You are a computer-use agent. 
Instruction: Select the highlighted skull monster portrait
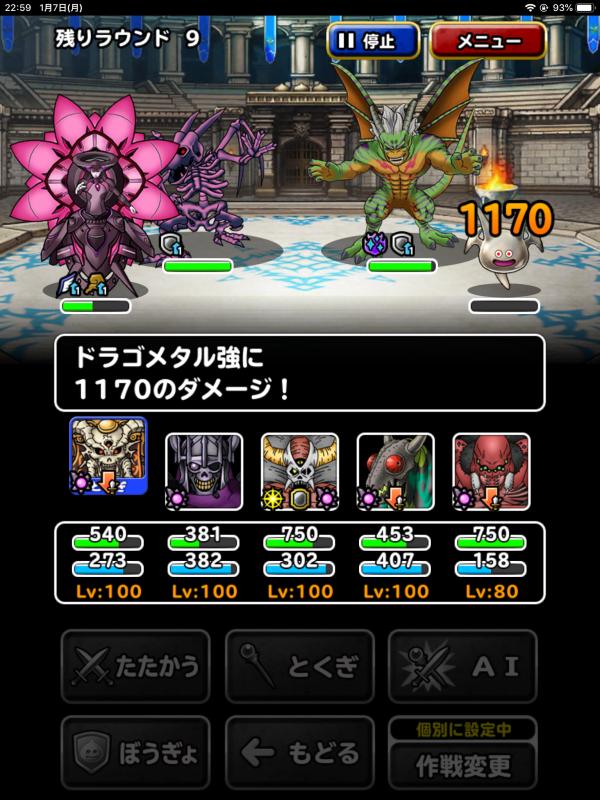[108, 456]
